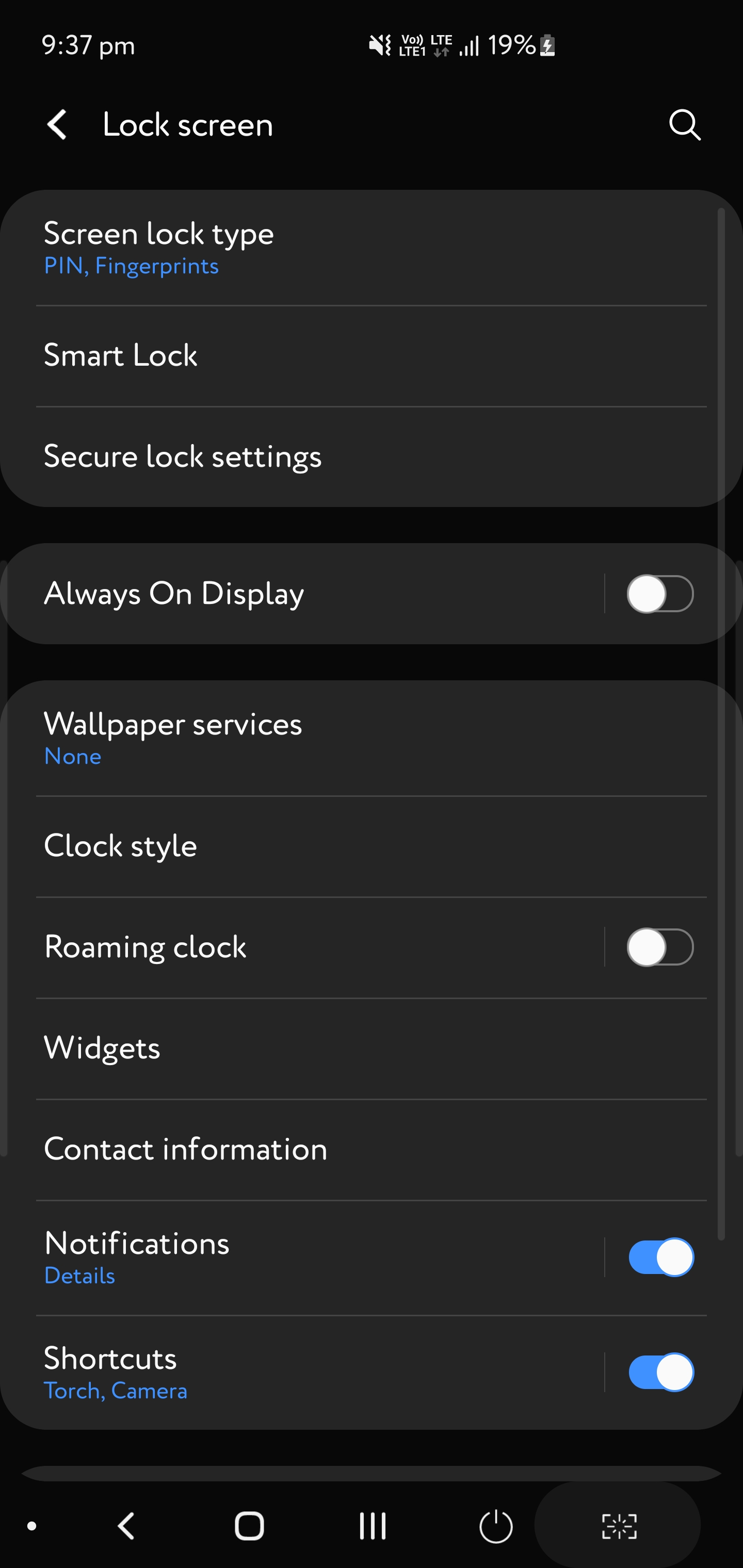Open Widgets settings
The height and width of the screenshot is (1568, 743).
point(244,1048)
